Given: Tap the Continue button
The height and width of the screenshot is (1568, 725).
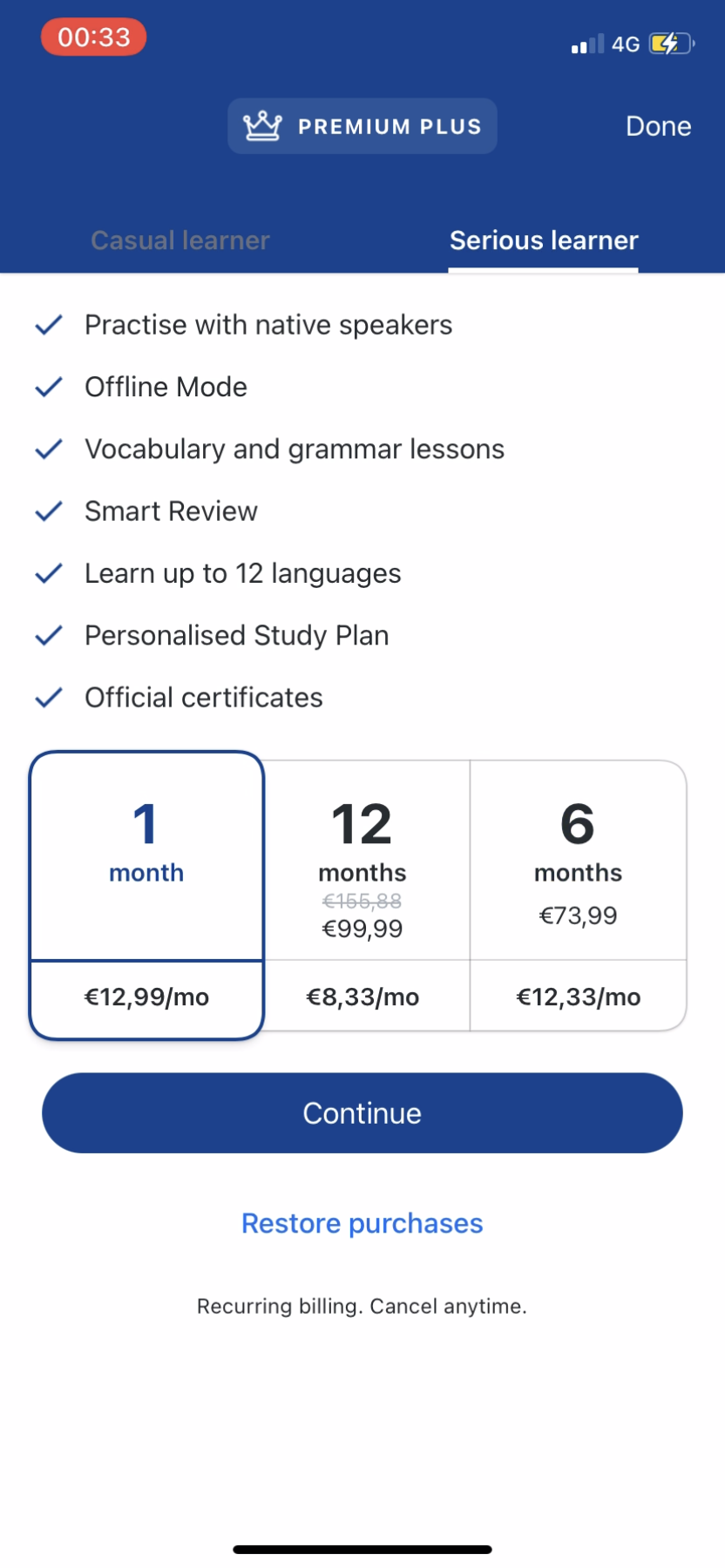Looking at the screenshot, I should [x=362, y=1113].
